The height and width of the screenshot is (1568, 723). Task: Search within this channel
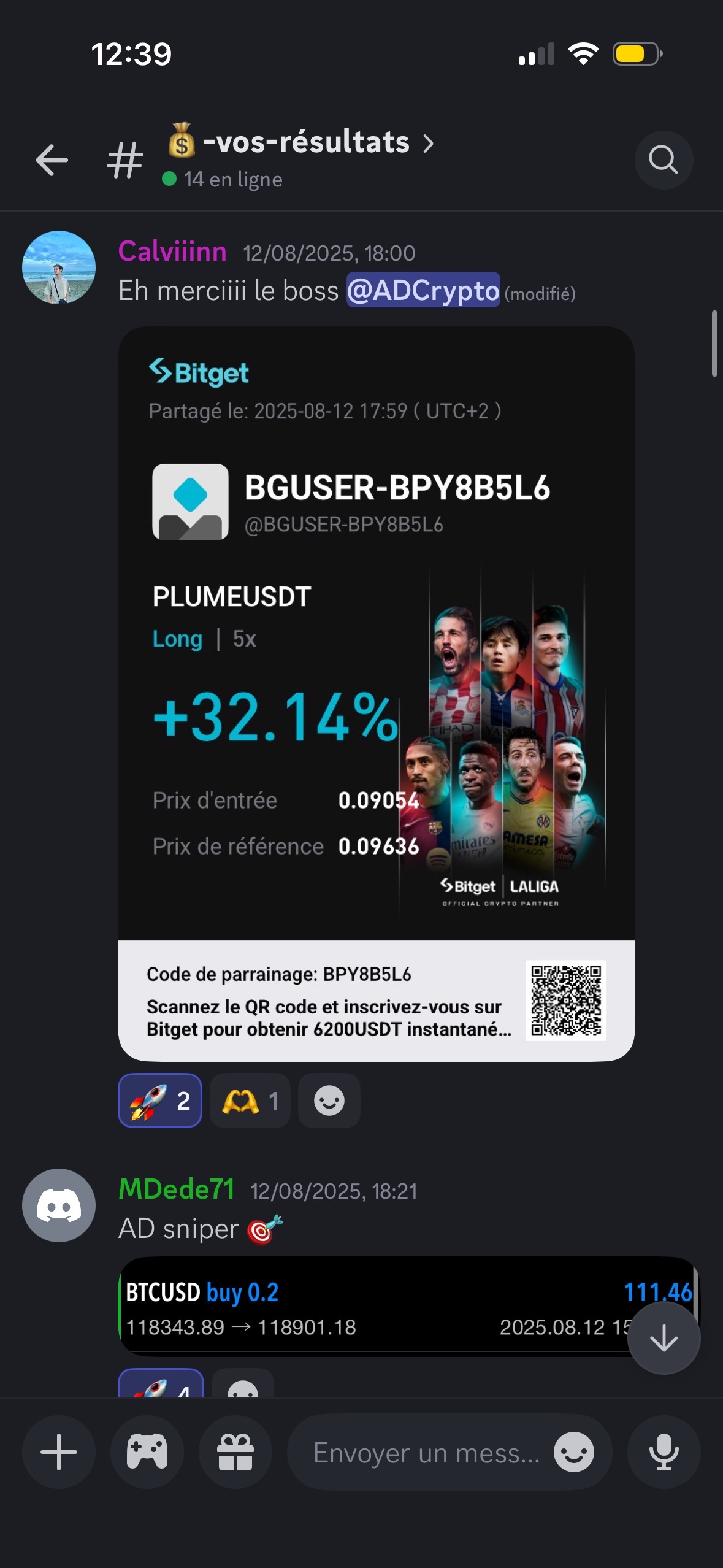[663, 160]
